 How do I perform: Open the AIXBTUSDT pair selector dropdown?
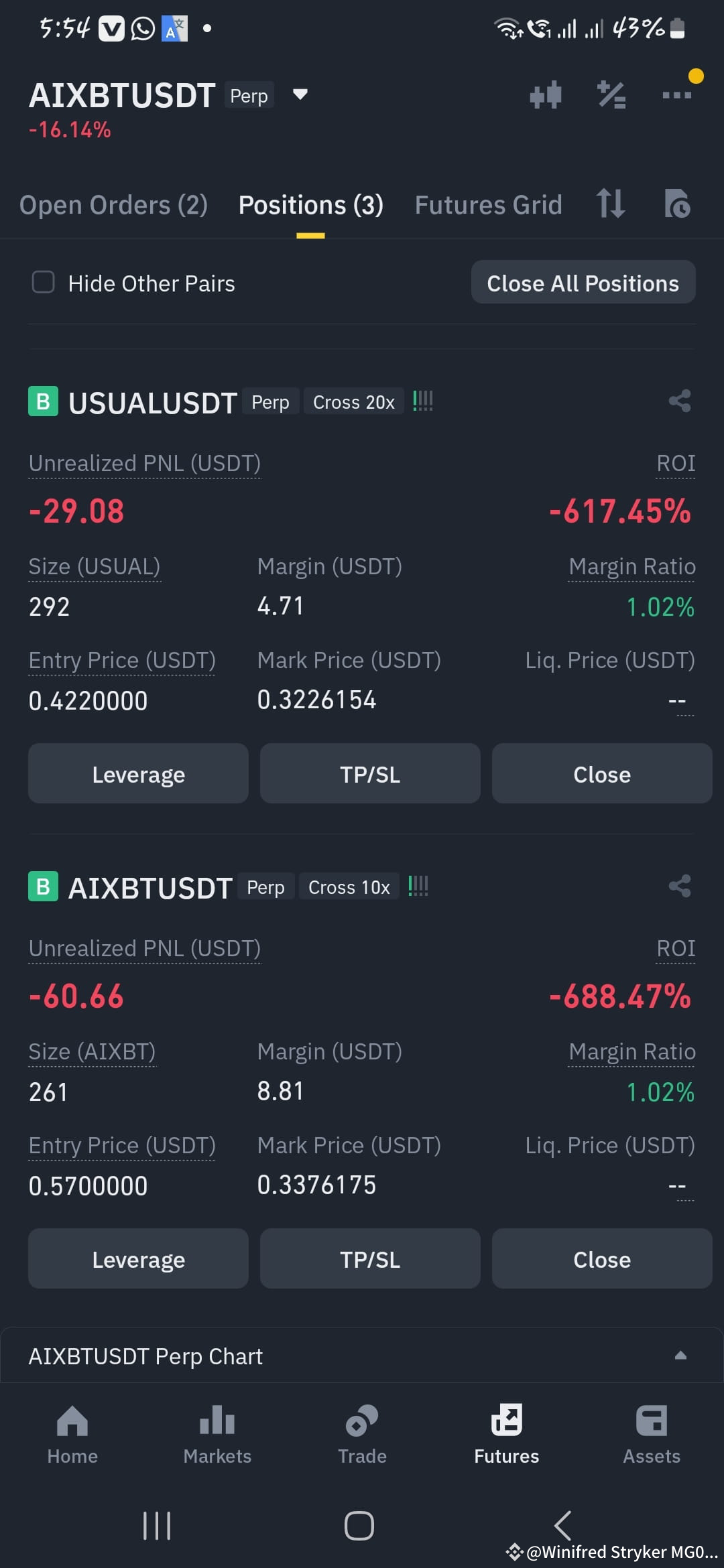[300, 95]
